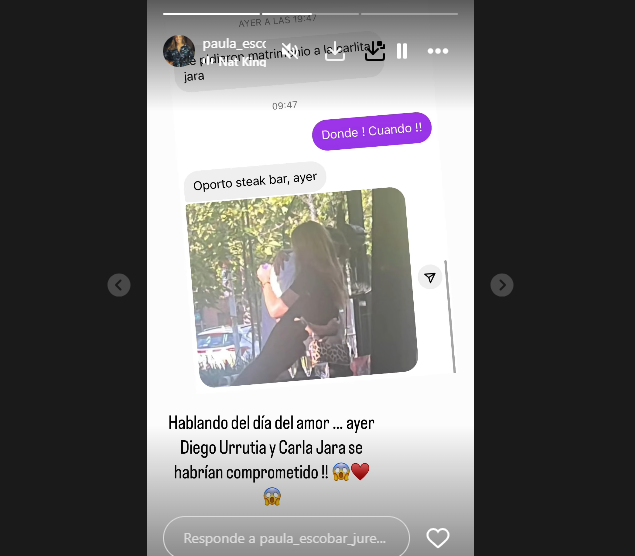Viewport: 635px width, 556px height.
Task: Pause the story playback
Action: [x=401, y=51]
